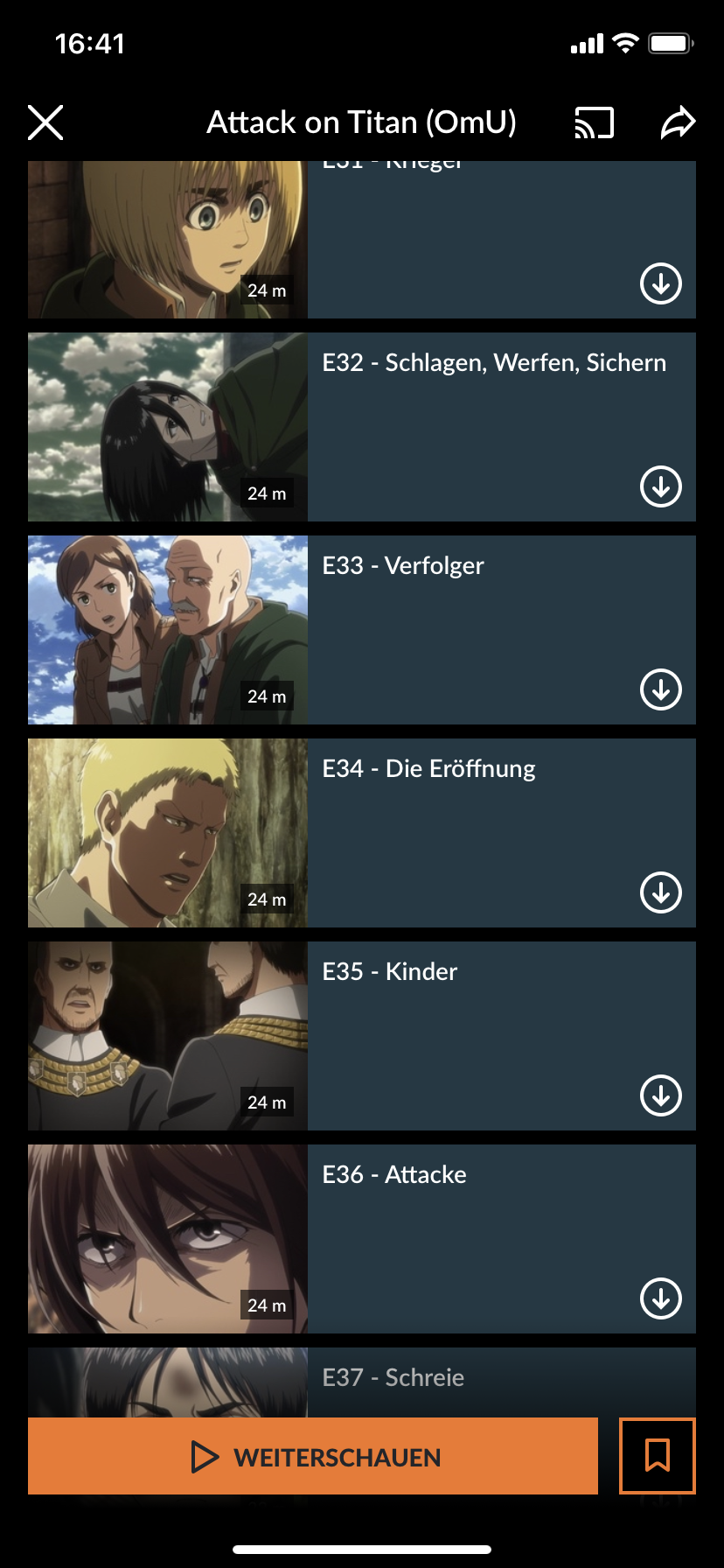The height and width of the screenshot is (1568, 724).
Task: Share Attack on Titan (OmU)
Action: [x=678, y=122]
